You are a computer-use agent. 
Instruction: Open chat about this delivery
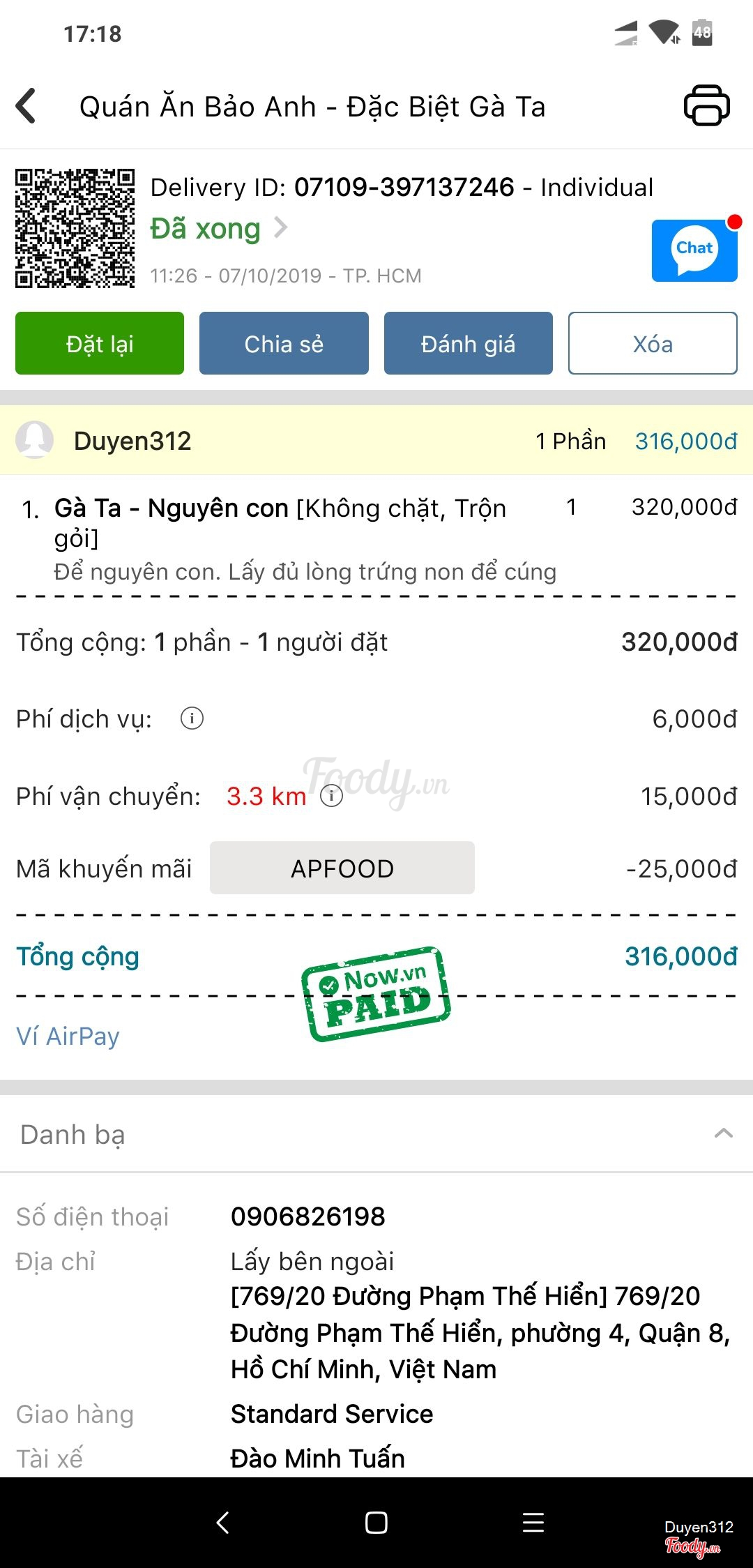click(x=694, y=250)
